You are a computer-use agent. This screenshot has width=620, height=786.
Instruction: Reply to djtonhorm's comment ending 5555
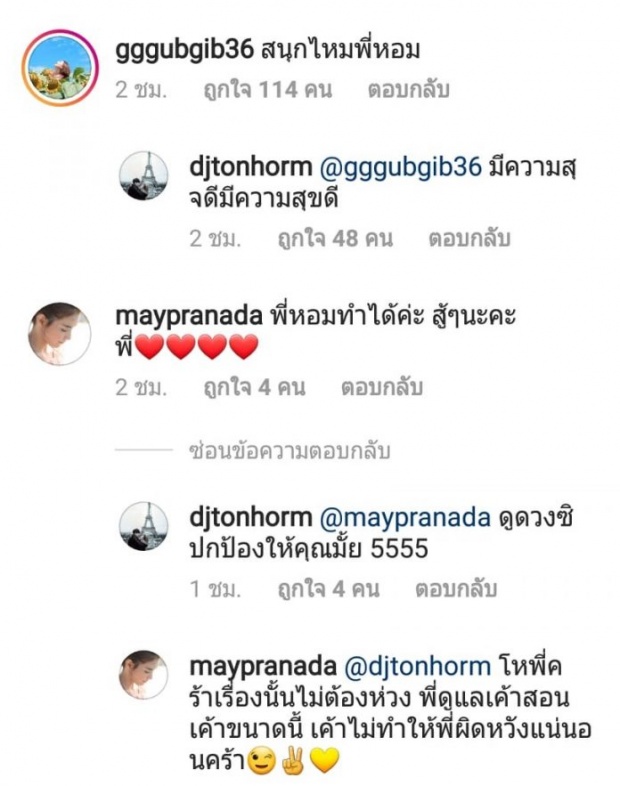456,589
